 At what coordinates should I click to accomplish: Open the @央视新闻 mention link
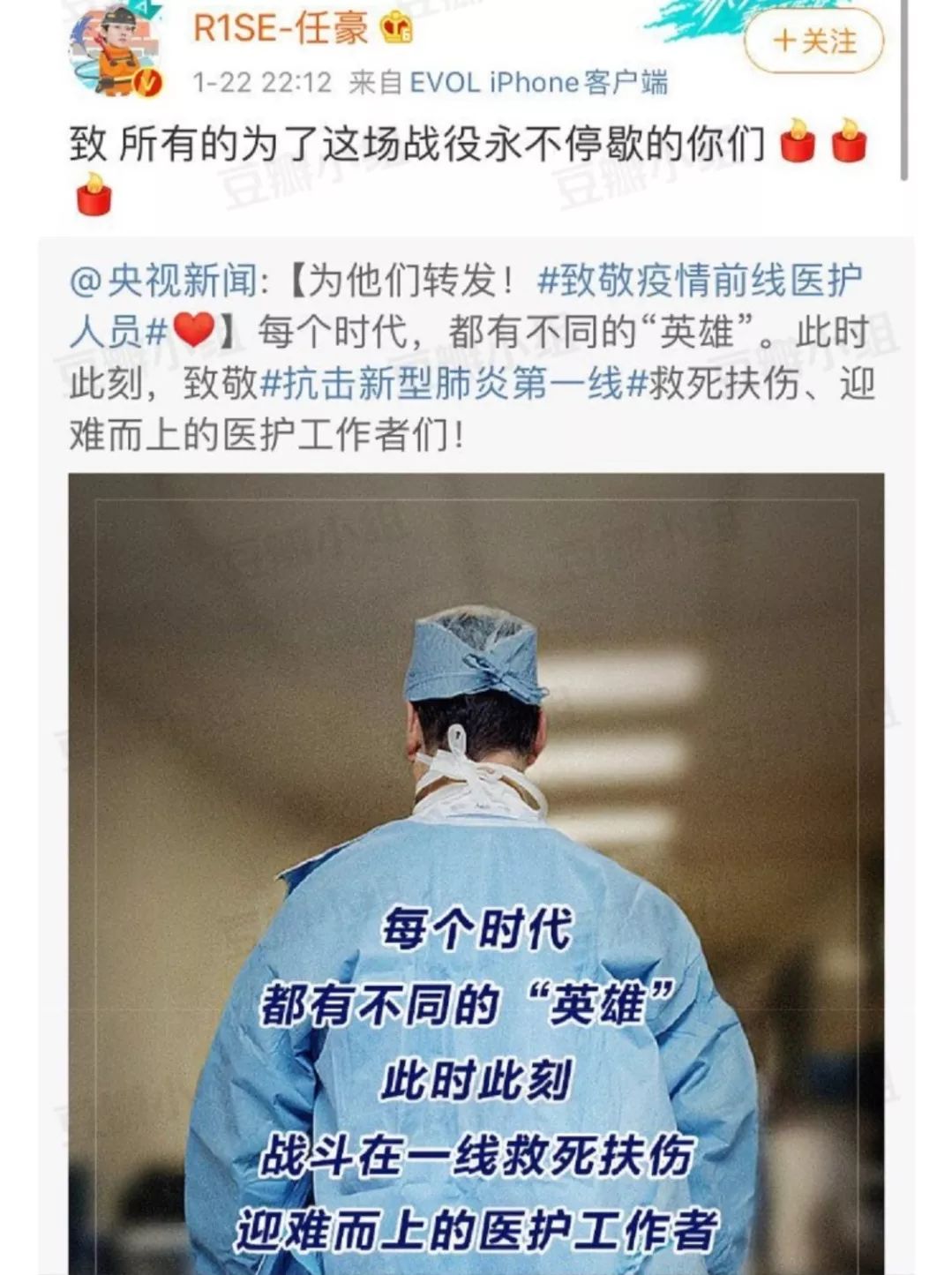pyautogui.click(x=164, y=281)
